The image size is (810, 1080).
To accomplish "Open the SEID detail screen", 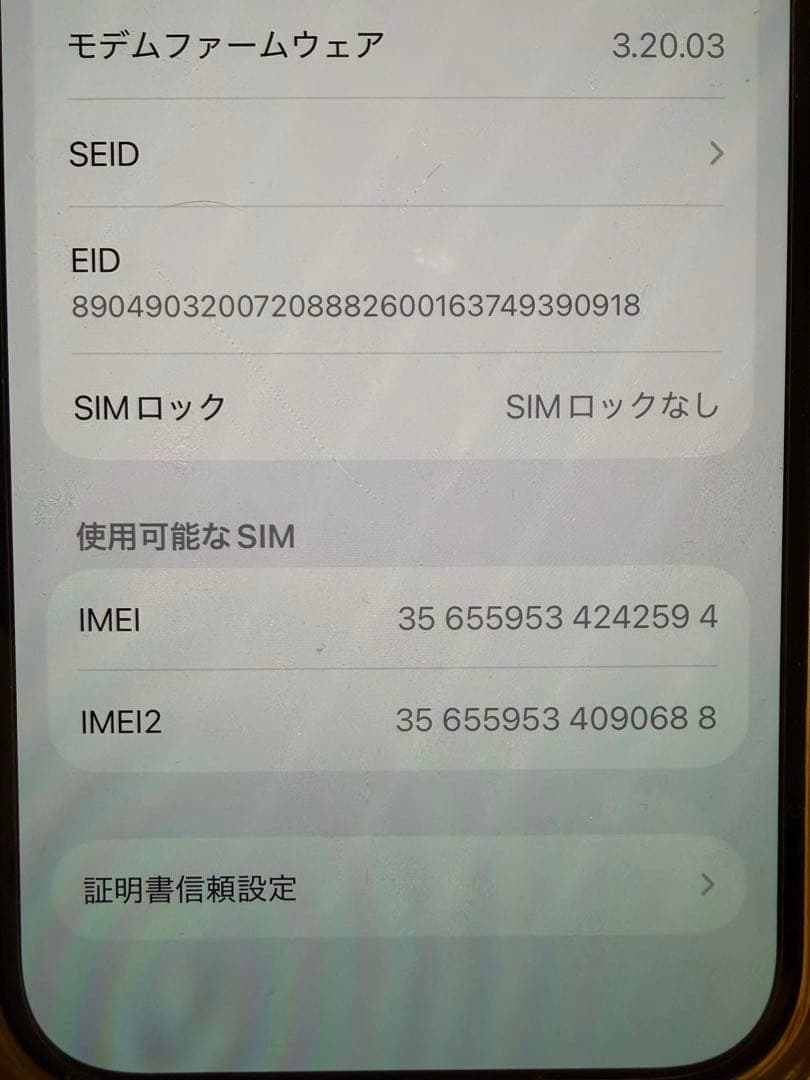I will pos(400,154).
